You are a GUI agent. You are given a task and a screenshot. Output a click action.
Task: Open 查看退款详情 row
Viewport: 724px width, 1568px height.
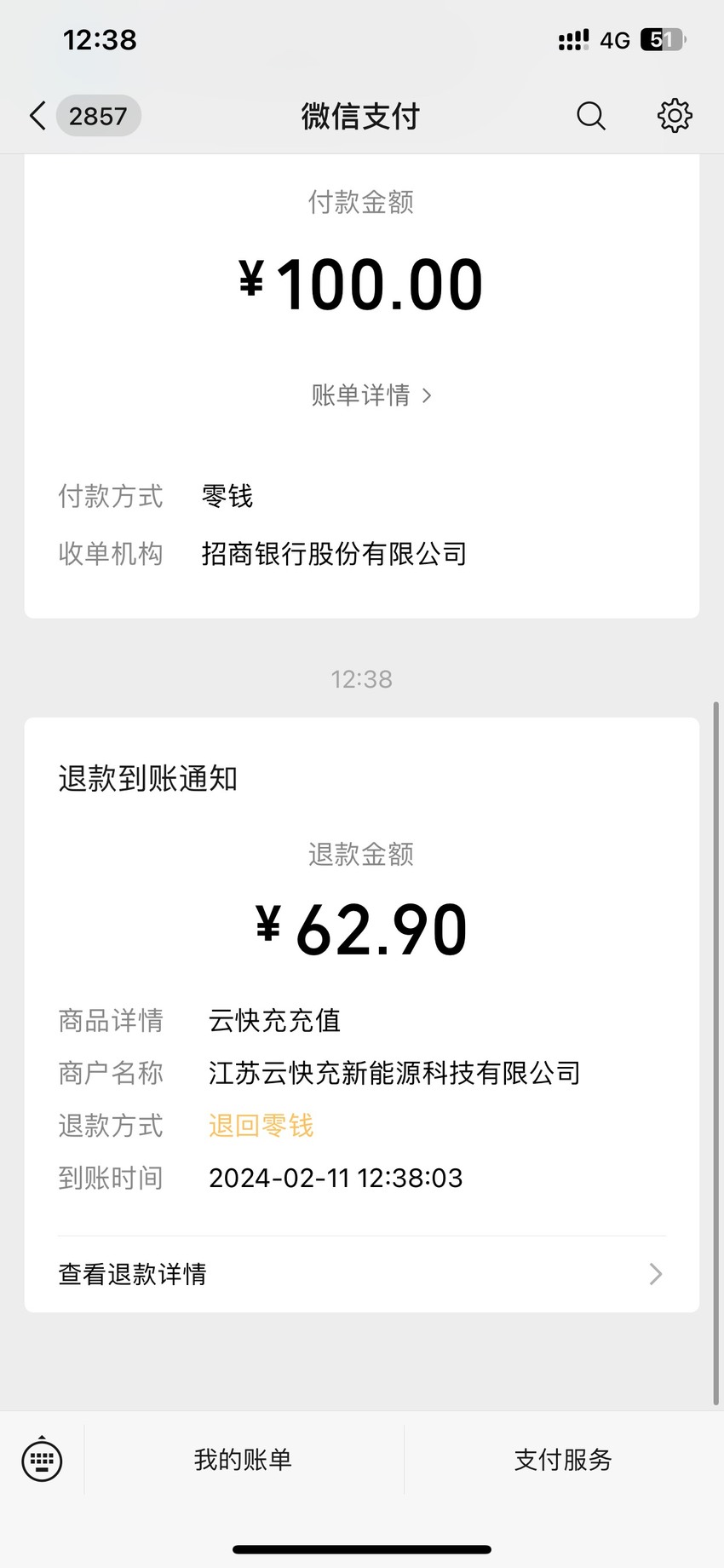click(362, 1274)
